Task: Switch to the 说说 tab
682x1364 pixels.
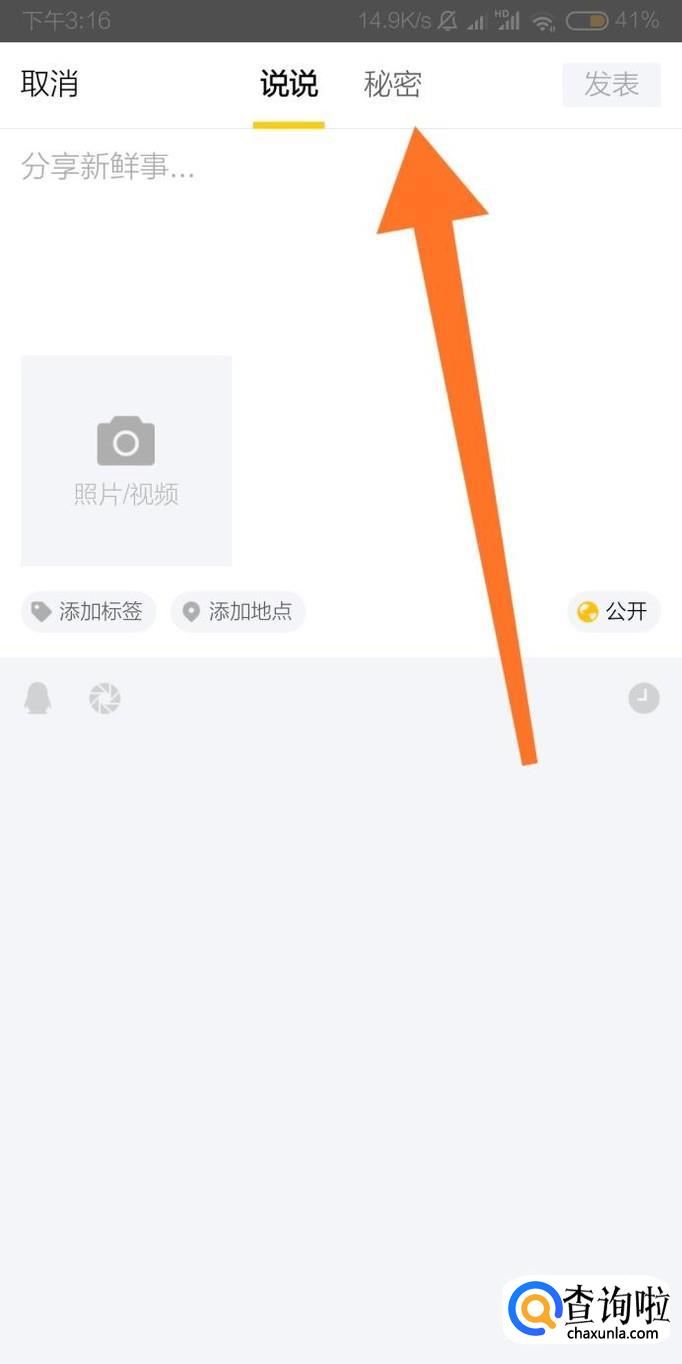Action: coord(289,85)
